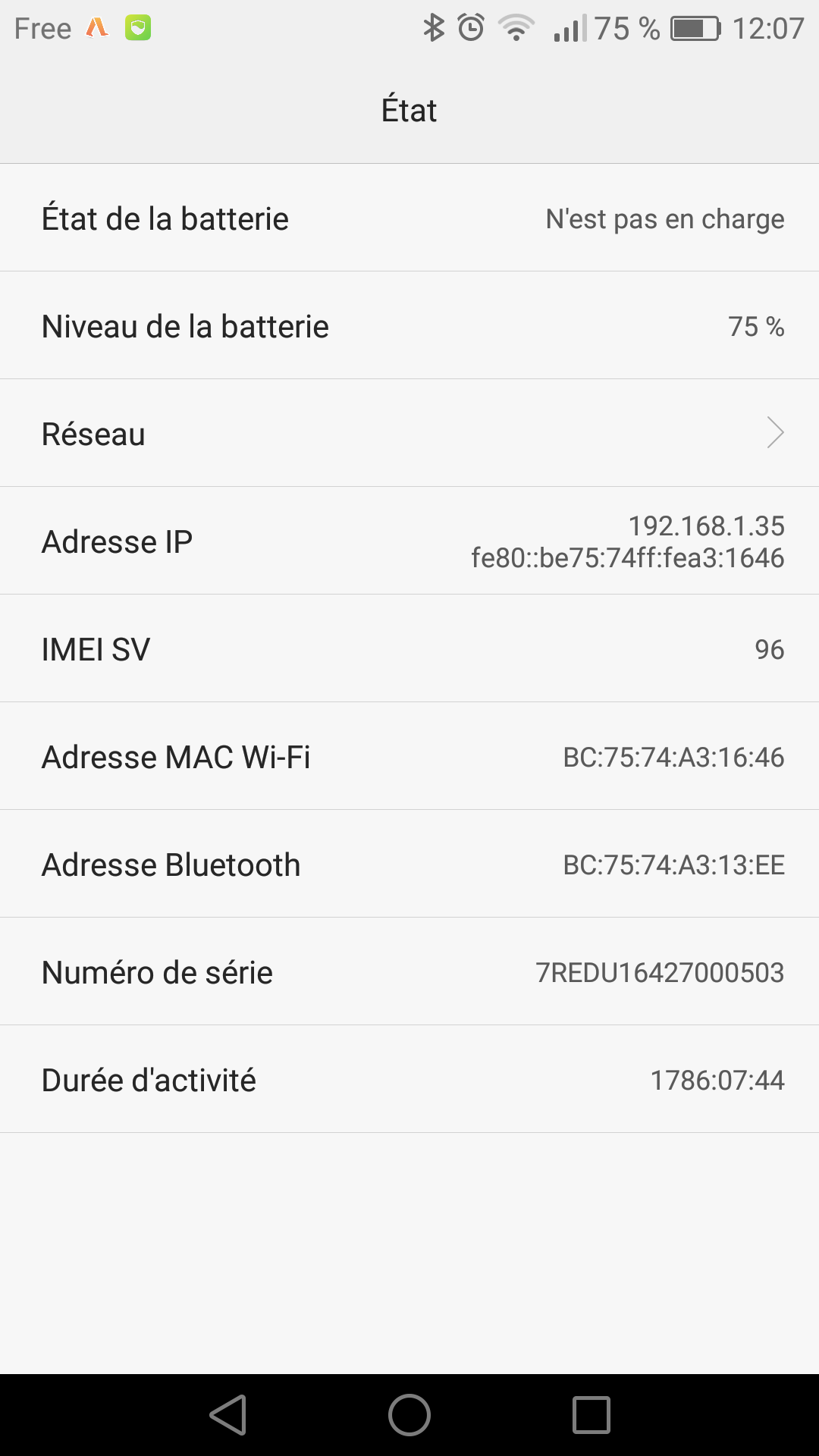This screenshot has height=1456, width=819.
Task: Open the Réseau network row
Action: (409, 433)
